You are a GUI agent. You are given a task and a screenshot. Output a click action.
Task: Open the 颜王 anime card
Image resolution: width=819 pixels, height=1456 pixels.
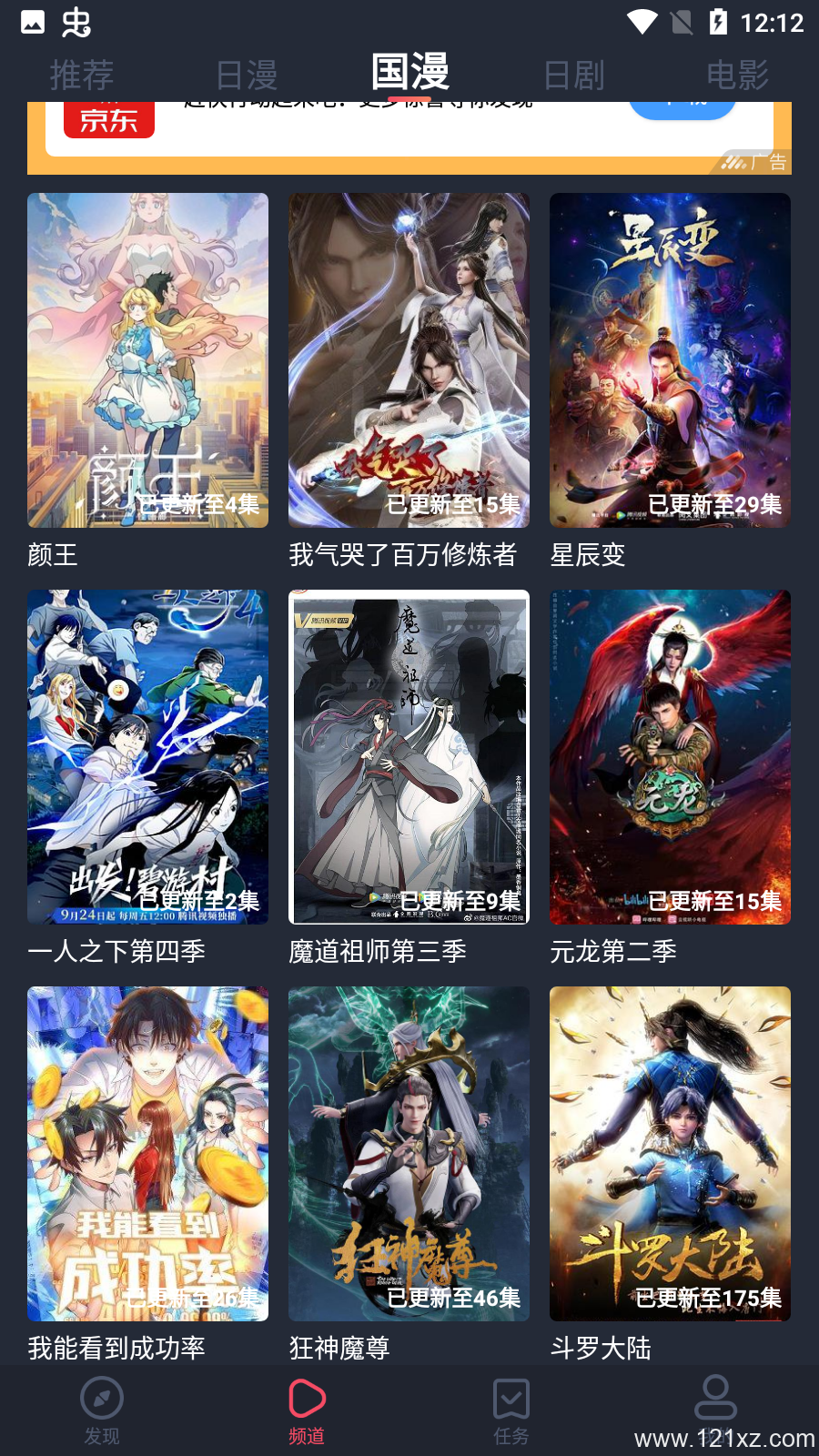147,360
